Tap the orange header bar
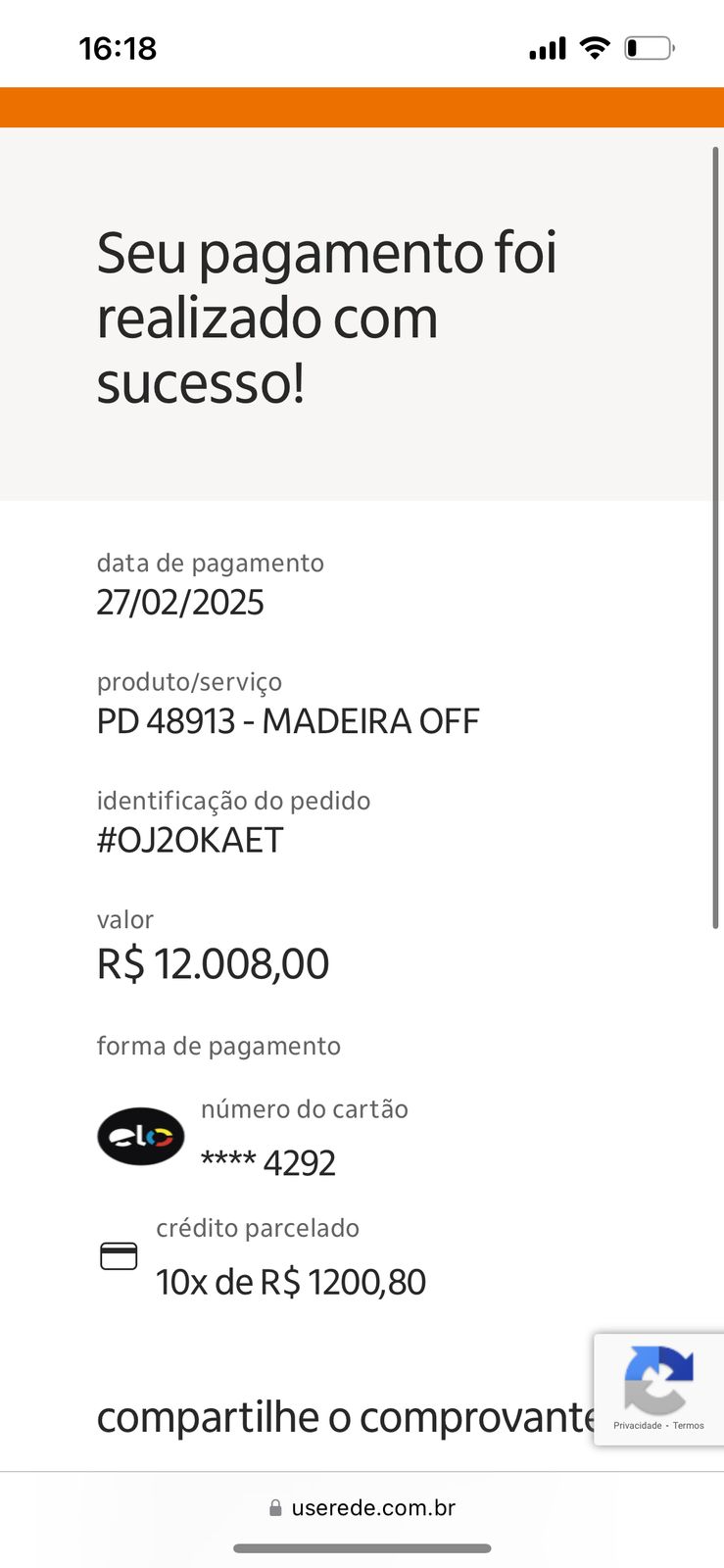This screenshot has width=724, height=1568. (362, 107)
